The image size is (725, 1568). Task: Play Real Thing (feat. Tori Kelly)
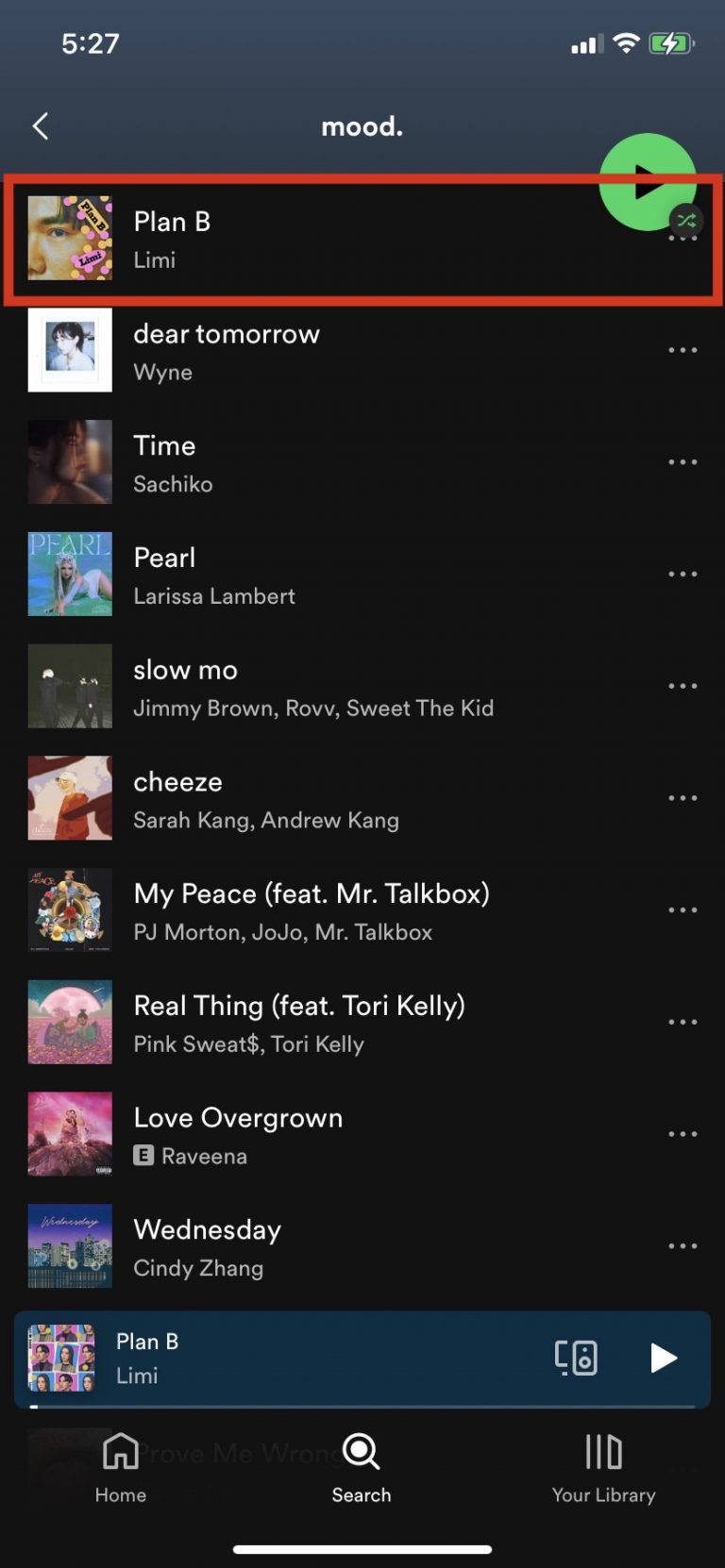(298, 1023)
